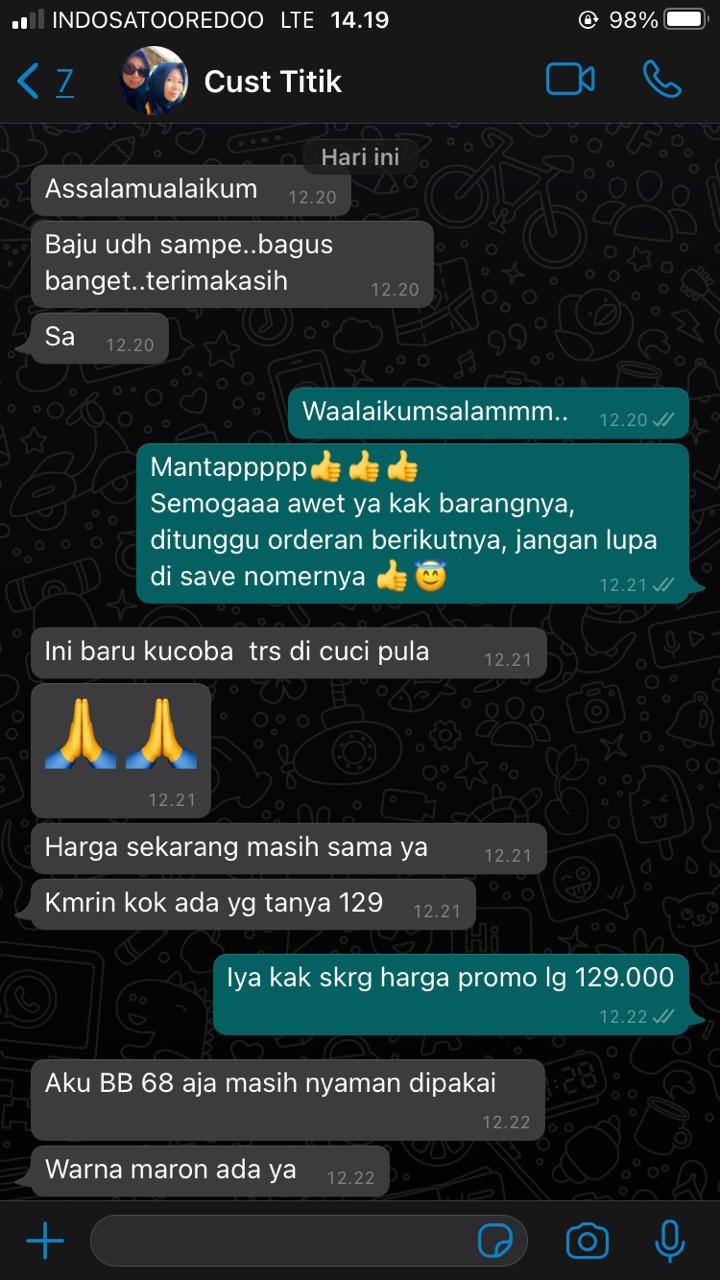Start a voice call with Cust Titik
The image size is (720, 1280).
click(661, 80)
